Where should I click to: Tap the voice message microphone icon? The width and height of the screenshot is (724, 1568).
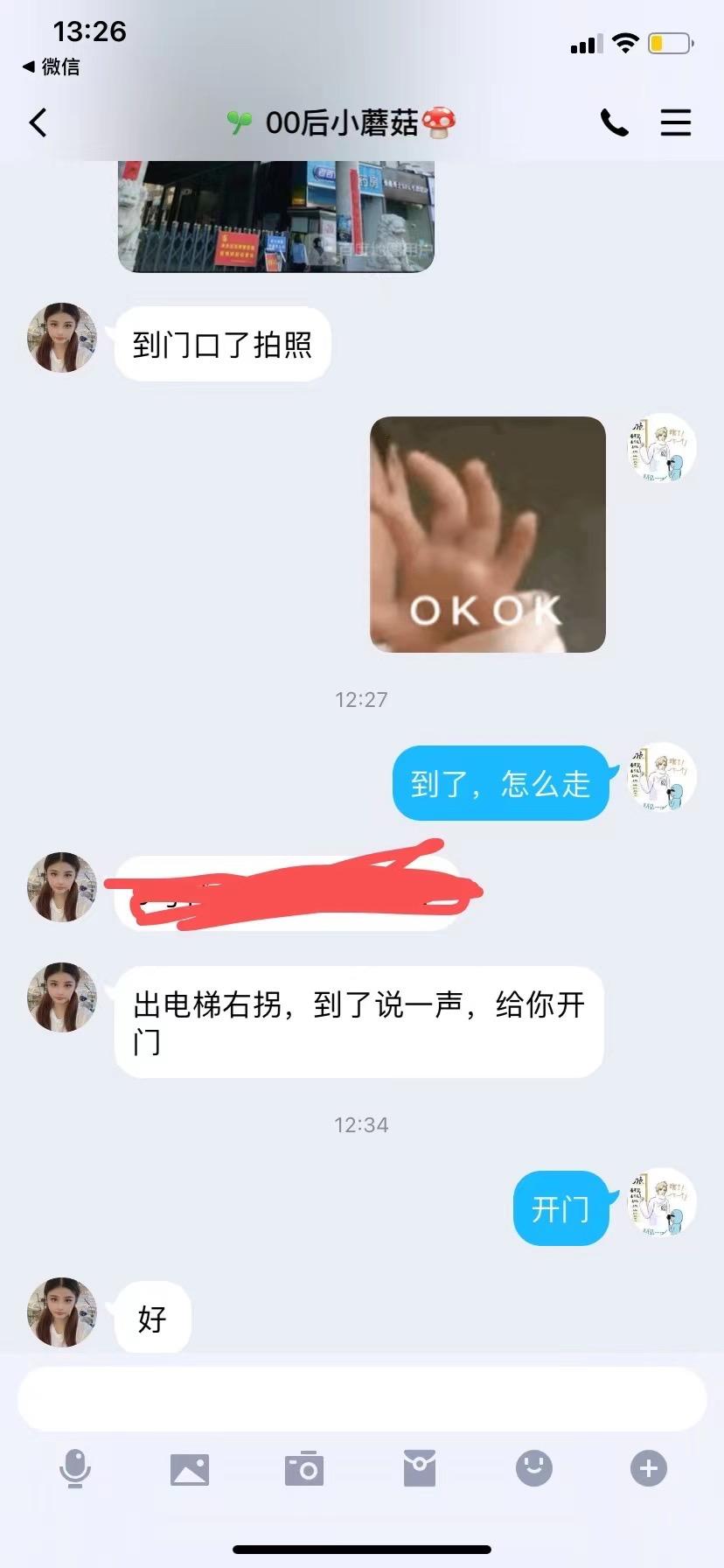click(x=75, y=1469)
